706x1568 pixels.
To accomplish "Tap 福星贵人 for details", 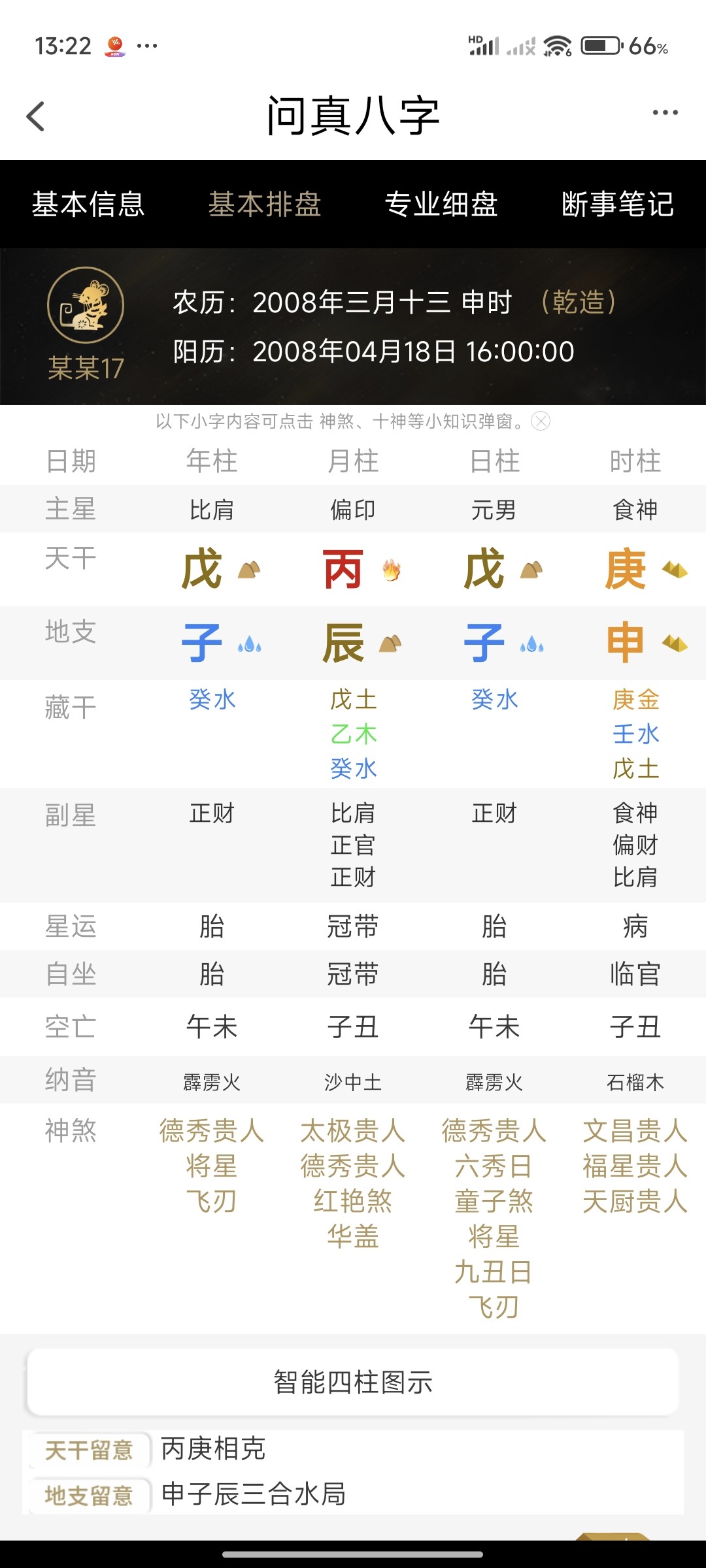I will pos(635,1166).
